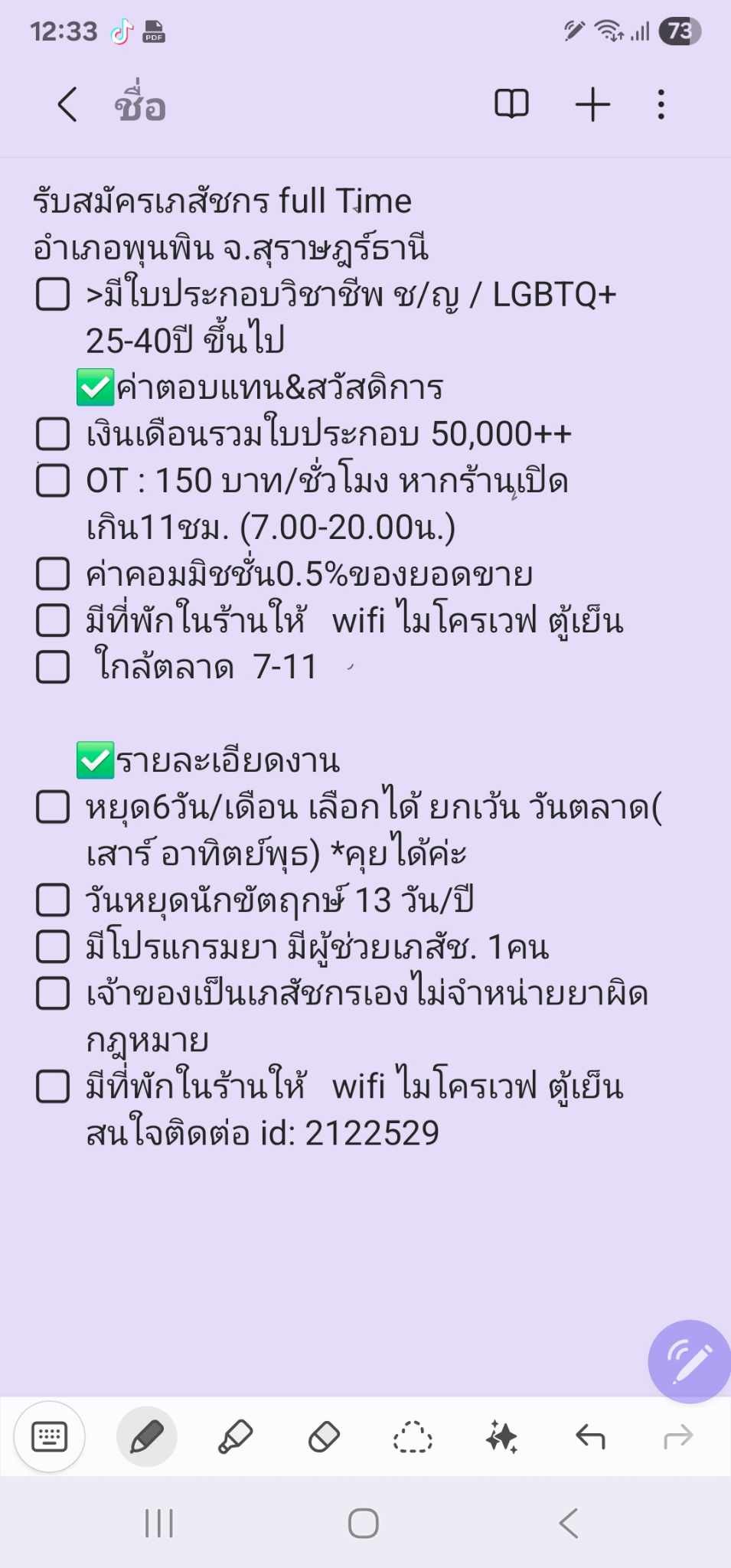731x1568 pixels.
Task: Open the three-dot overflow menu
Action: click(661, 104)
